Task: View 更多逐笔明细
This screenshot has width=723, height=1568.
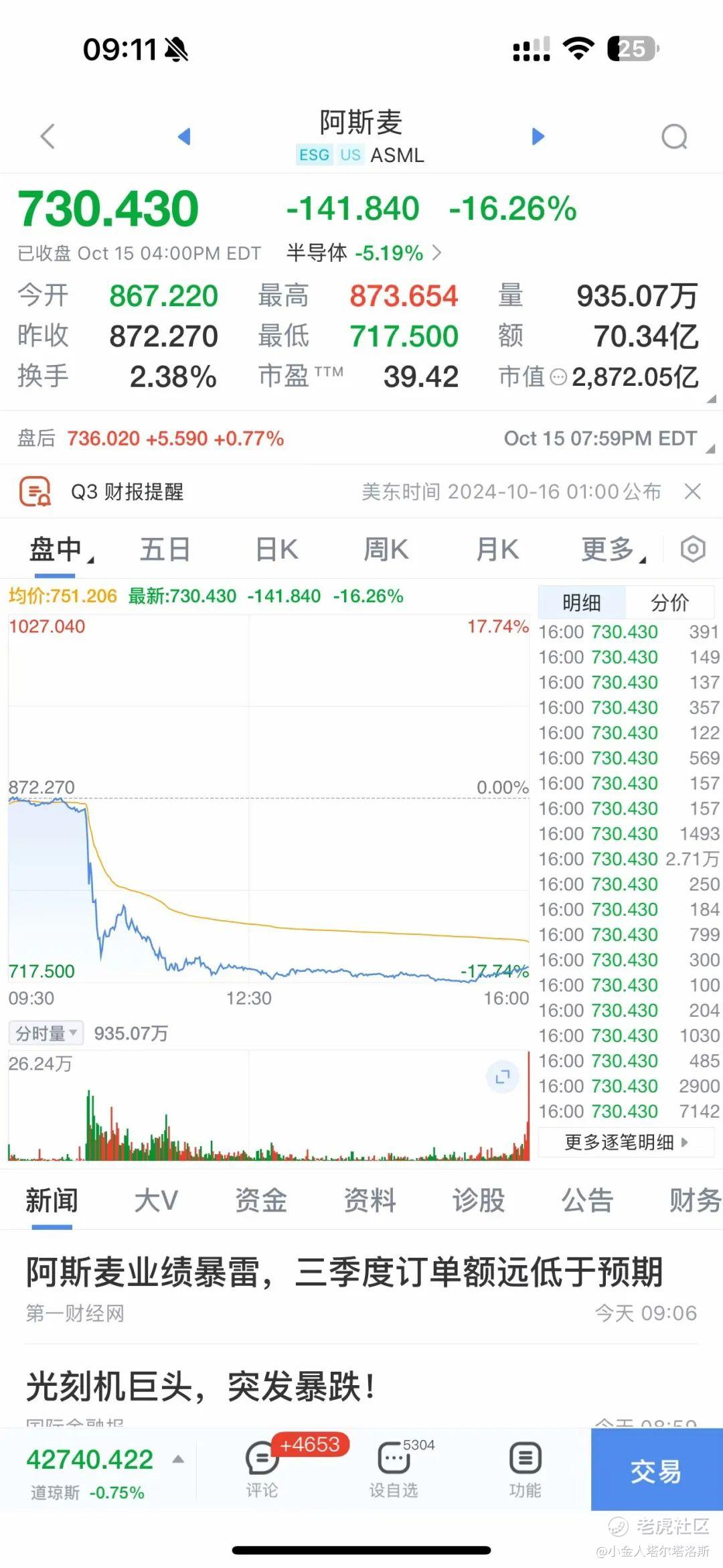Action: pos(626,1142)
